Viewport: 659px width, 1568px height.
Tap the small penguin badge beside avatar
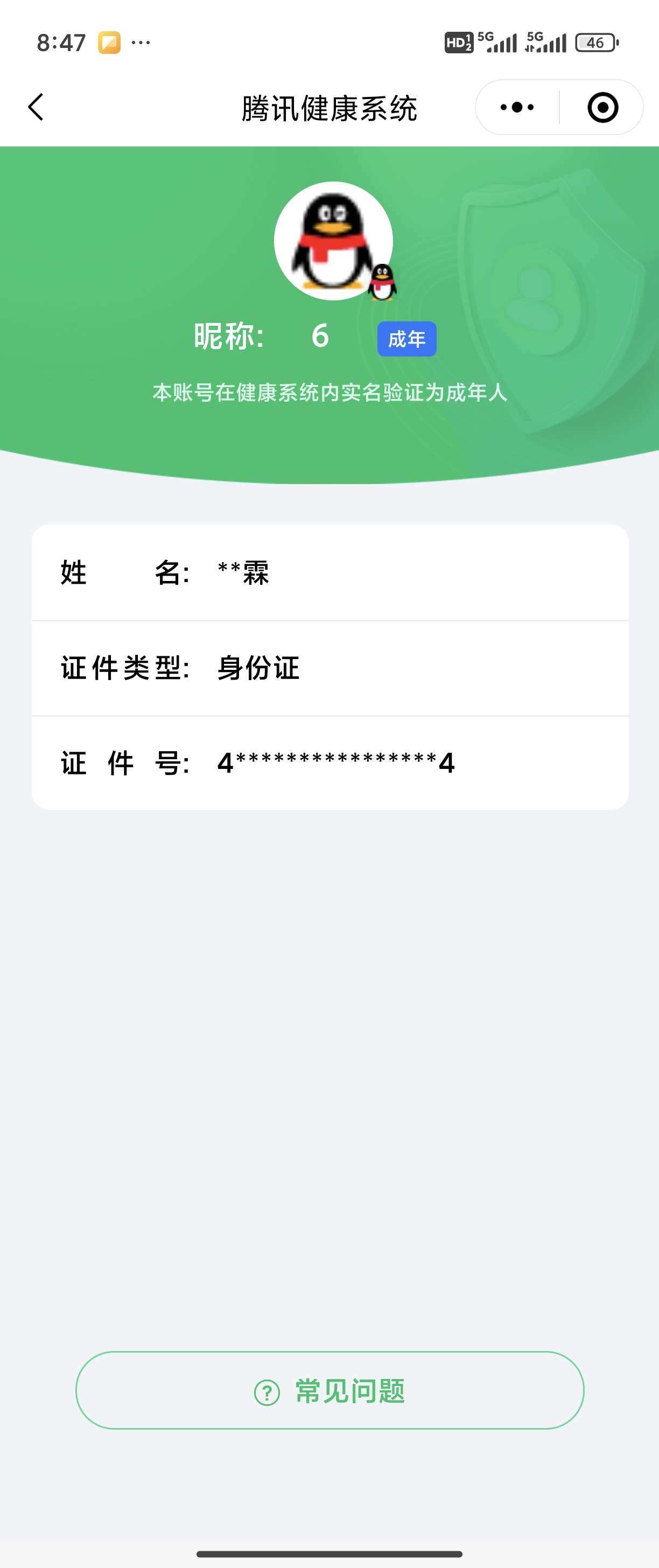383,282
